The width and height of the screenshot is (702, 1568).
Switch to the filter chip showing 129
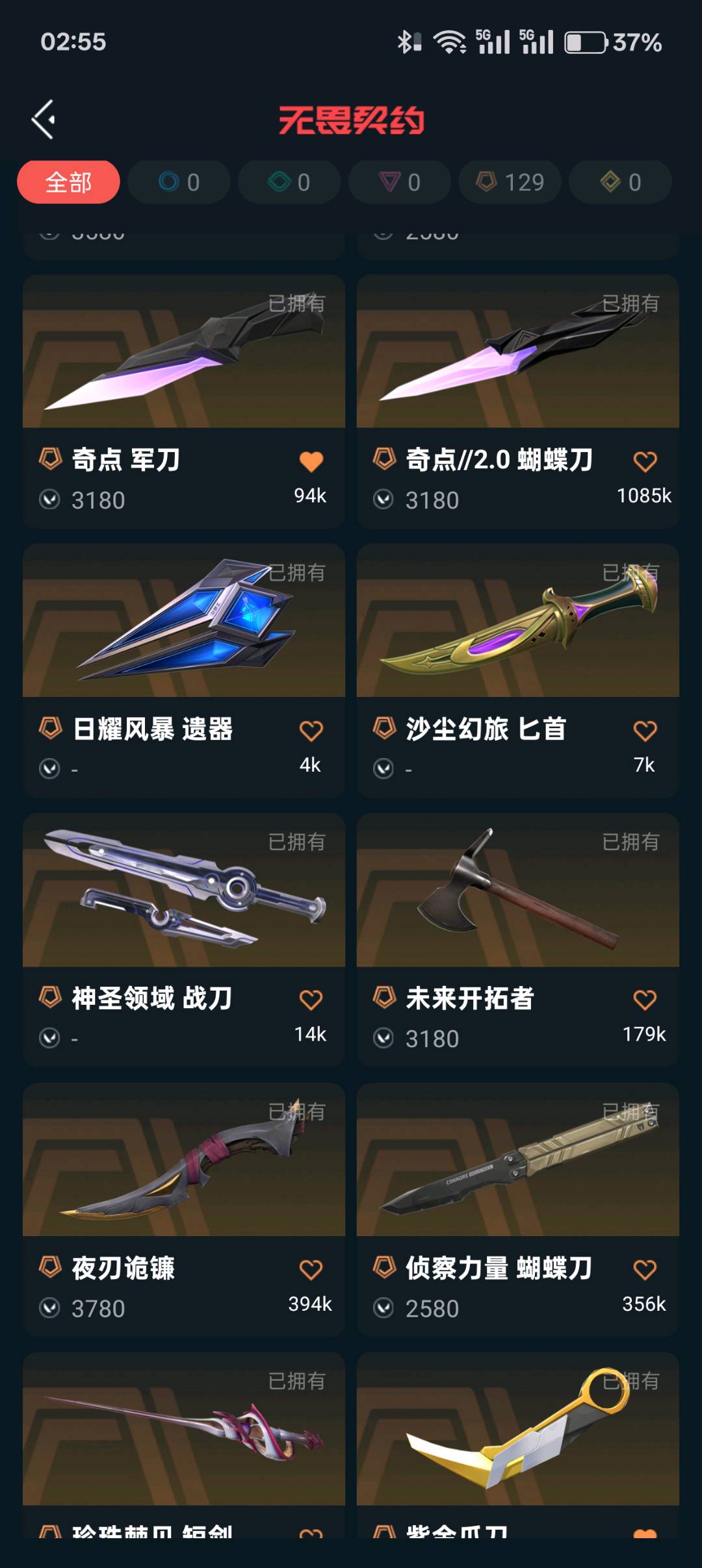[x=510, y=182]
